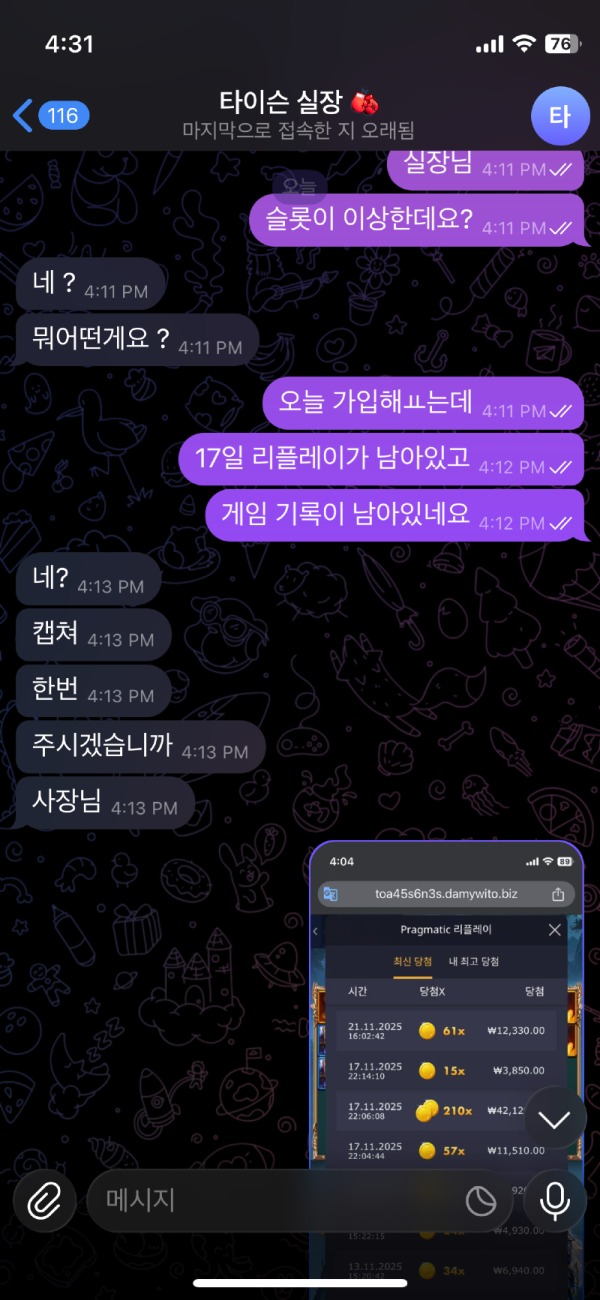Jump to latest messages with down arrow
This screenshot has height=1300, width=600.
[555, 1119]
